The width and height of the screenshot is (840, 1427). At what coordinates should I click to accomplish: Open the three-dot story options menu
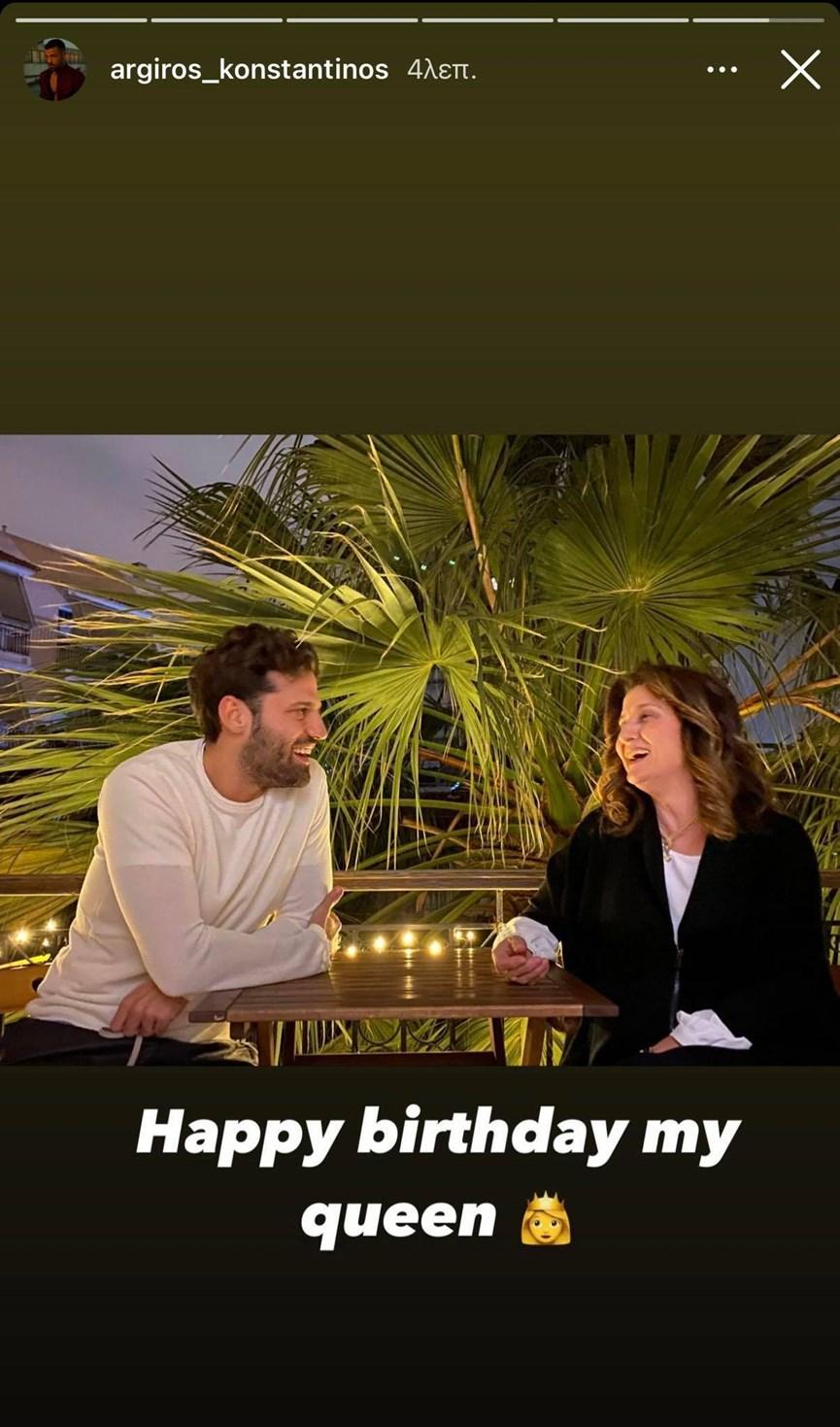pyautogui.click(x=722, y=70)
